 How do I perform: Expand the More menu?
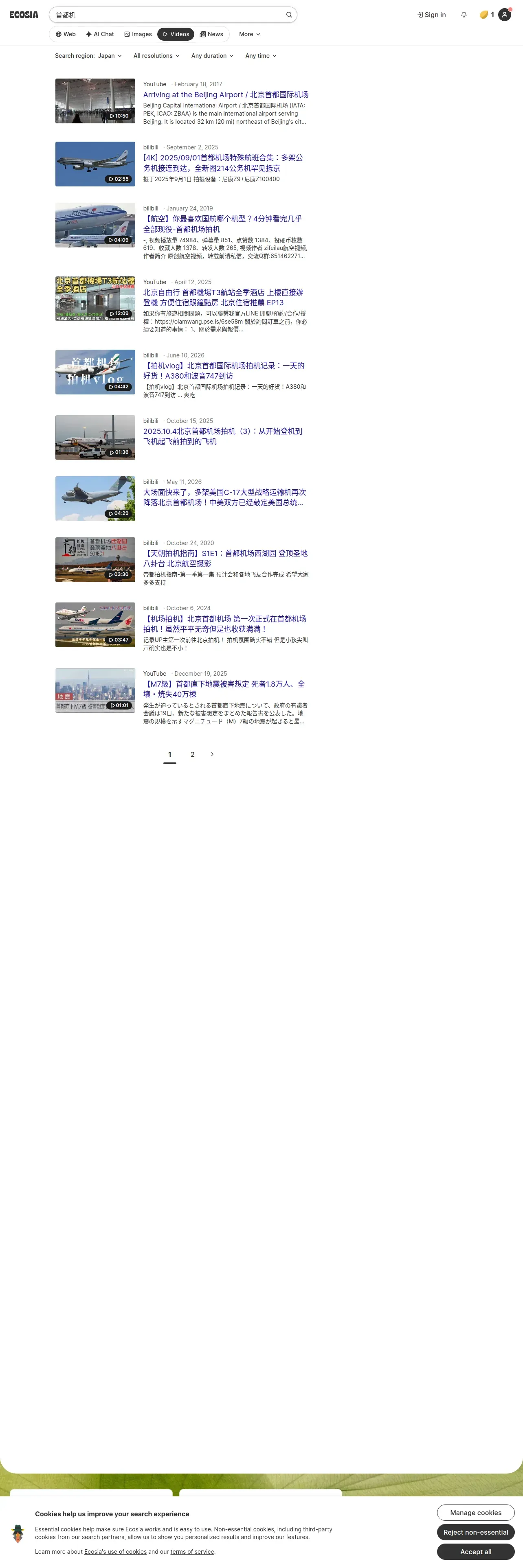[x=250, y=34]
